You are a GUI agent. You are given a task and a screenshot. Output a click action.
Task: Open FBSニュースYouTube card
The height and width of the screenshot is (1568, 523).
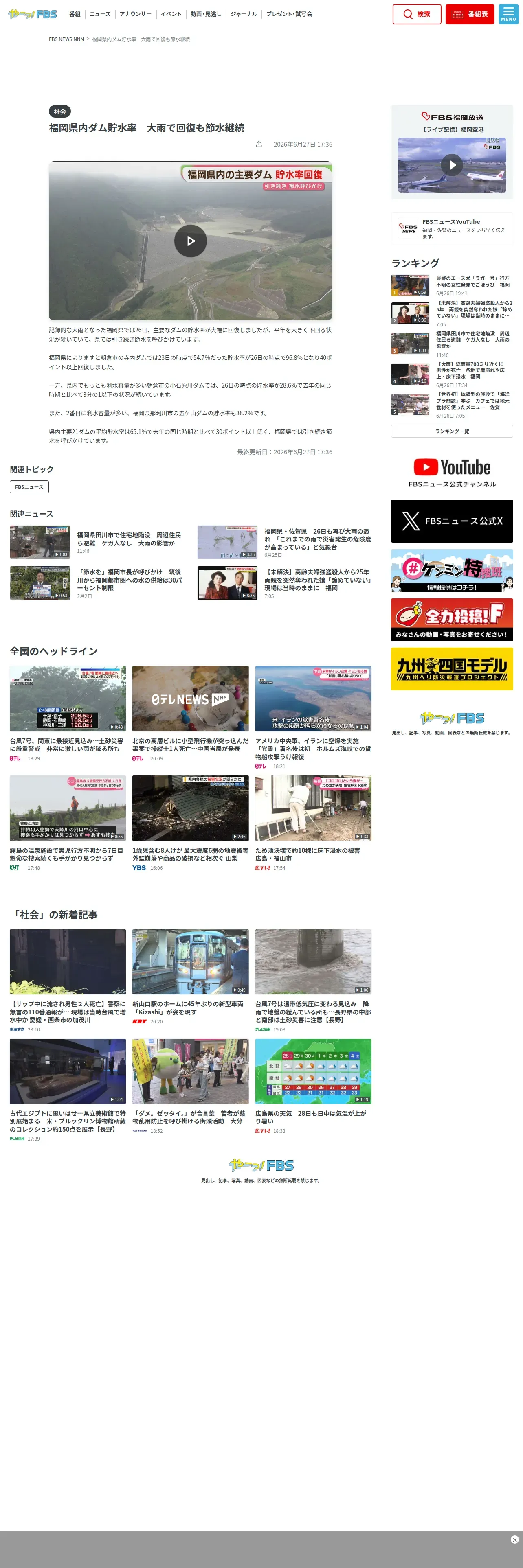(452, 229)
